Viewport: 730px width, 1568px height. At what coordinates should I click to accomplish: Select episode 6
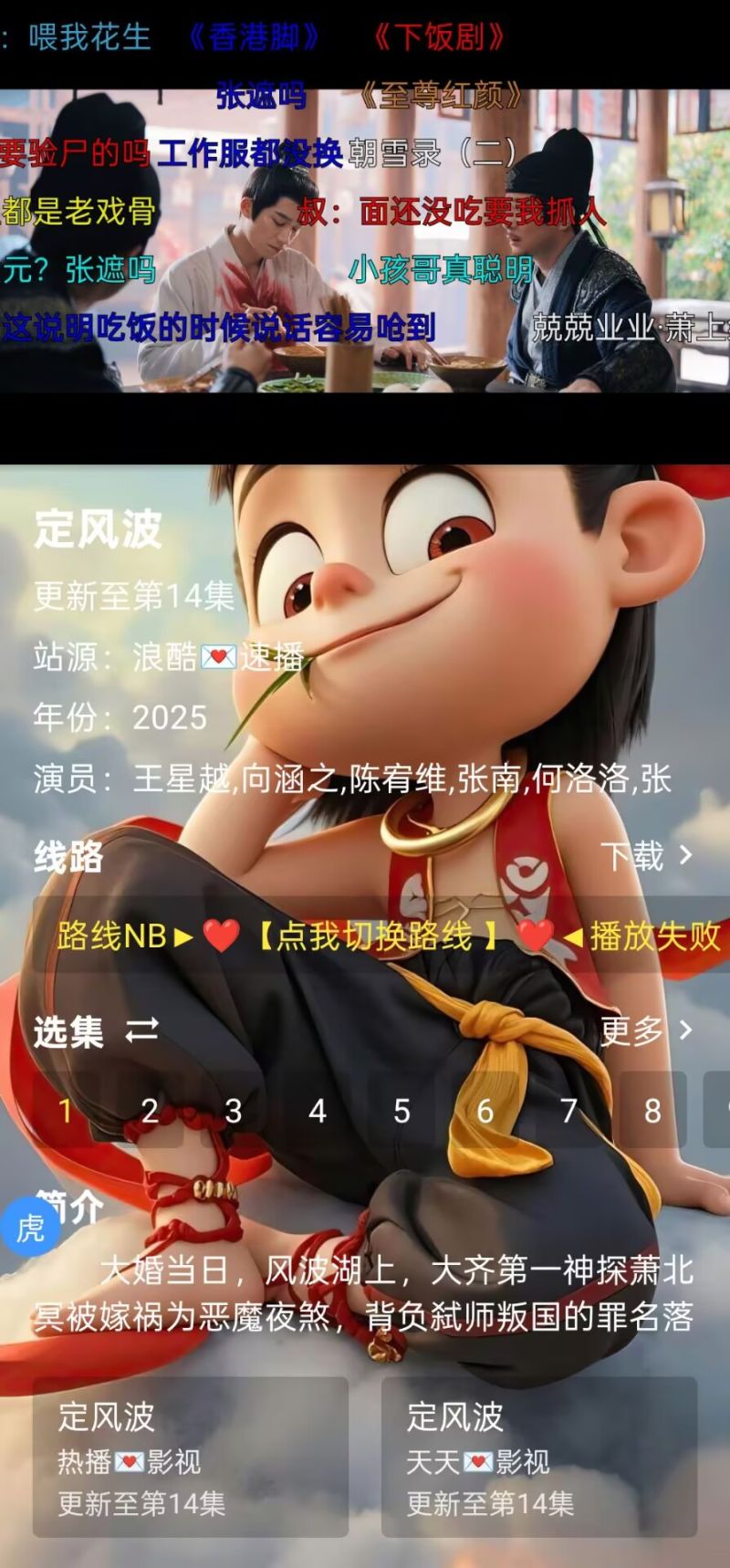point(485,1110)
